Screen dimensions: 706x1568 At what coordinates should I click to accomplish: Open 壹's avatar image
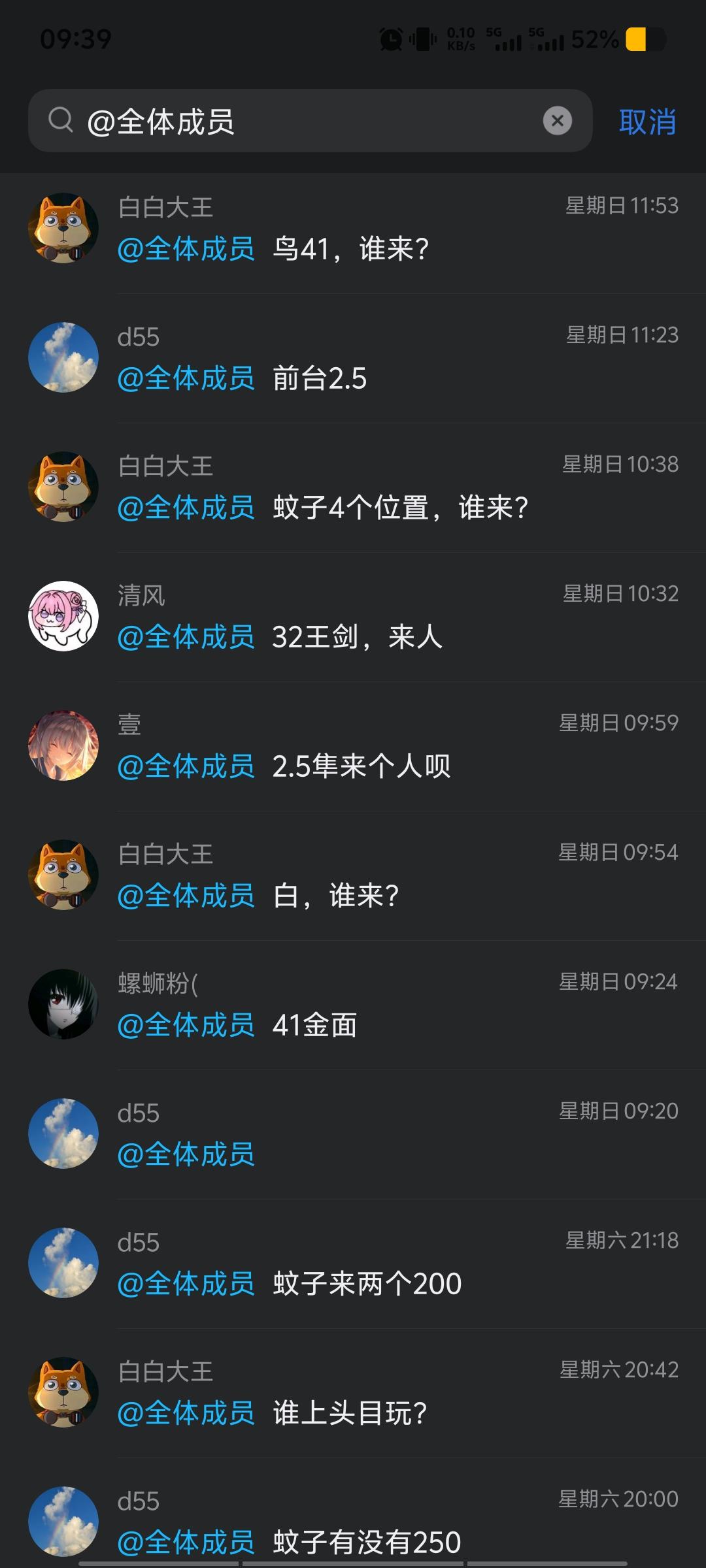point(63,746)
